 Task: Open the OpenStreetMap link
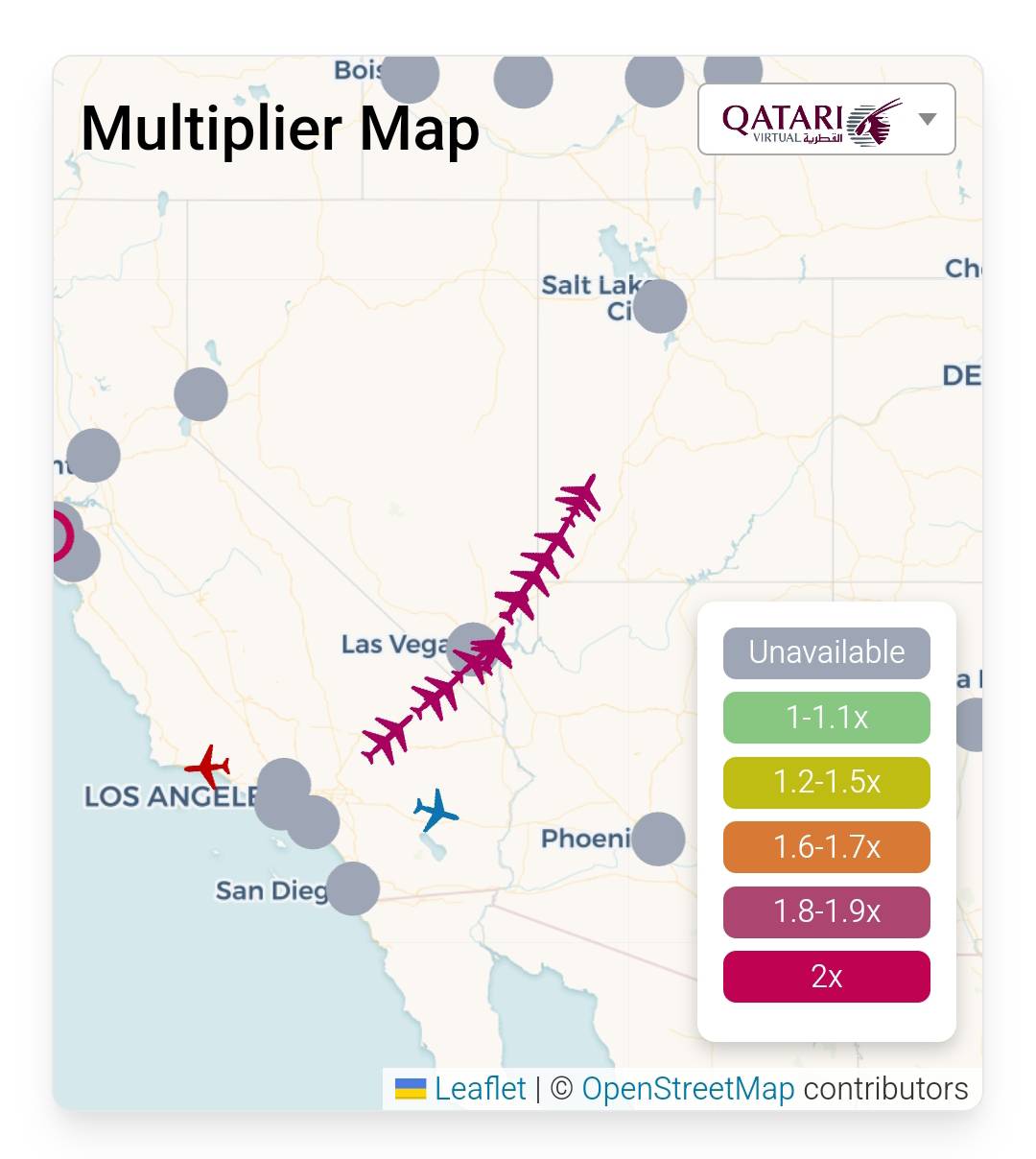point(687,1089)
